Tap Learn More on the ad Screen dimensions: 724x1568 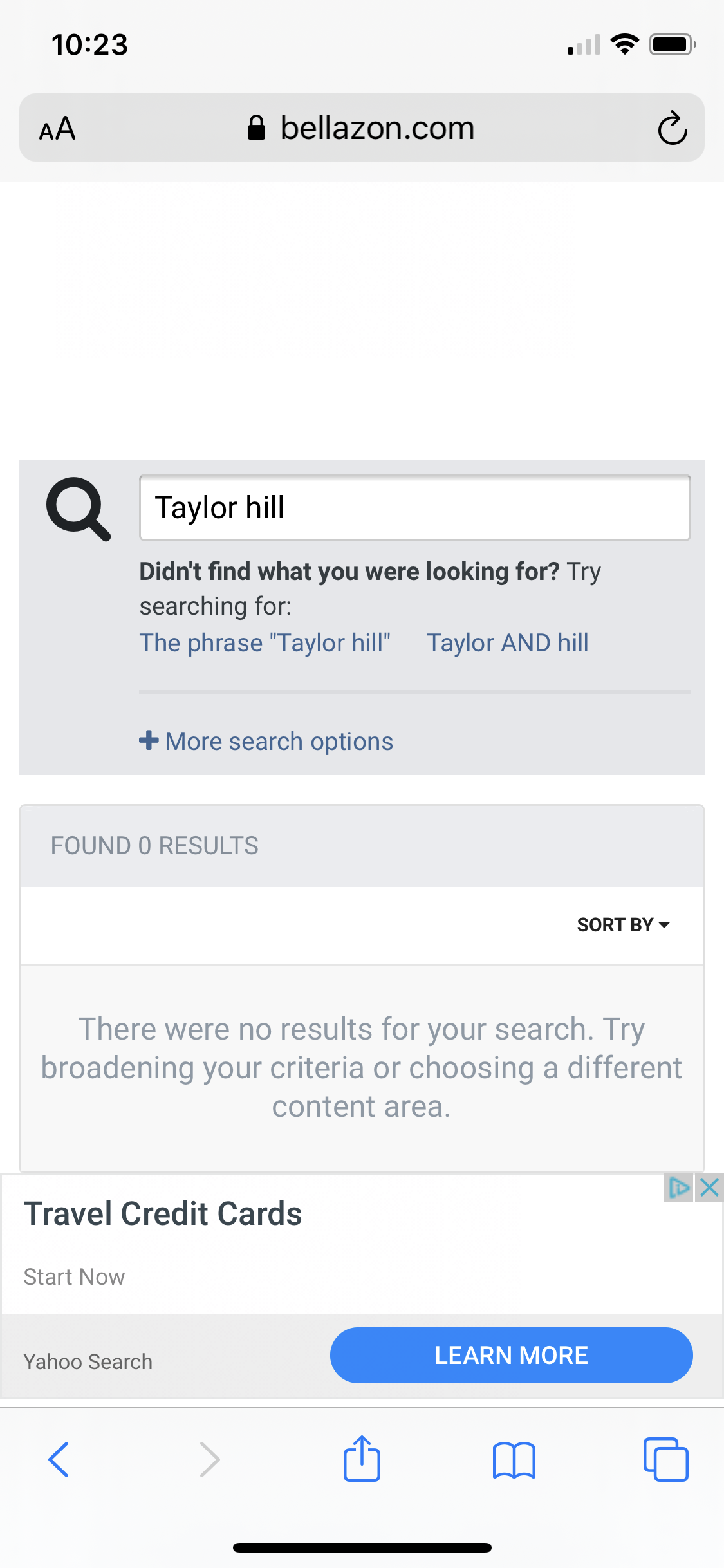512,1355
